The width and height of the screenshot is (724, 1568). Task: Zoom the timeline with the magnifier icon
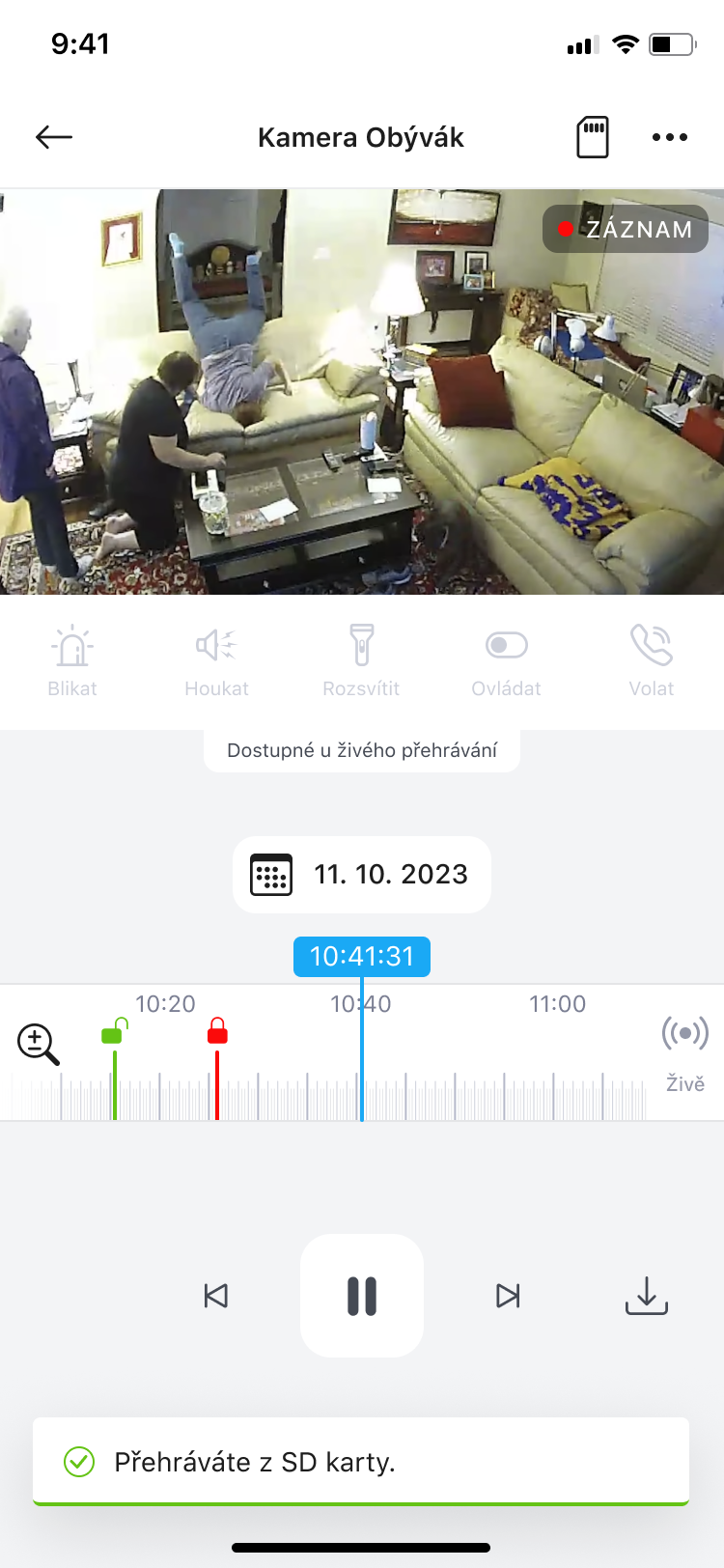click(39, 1044)
